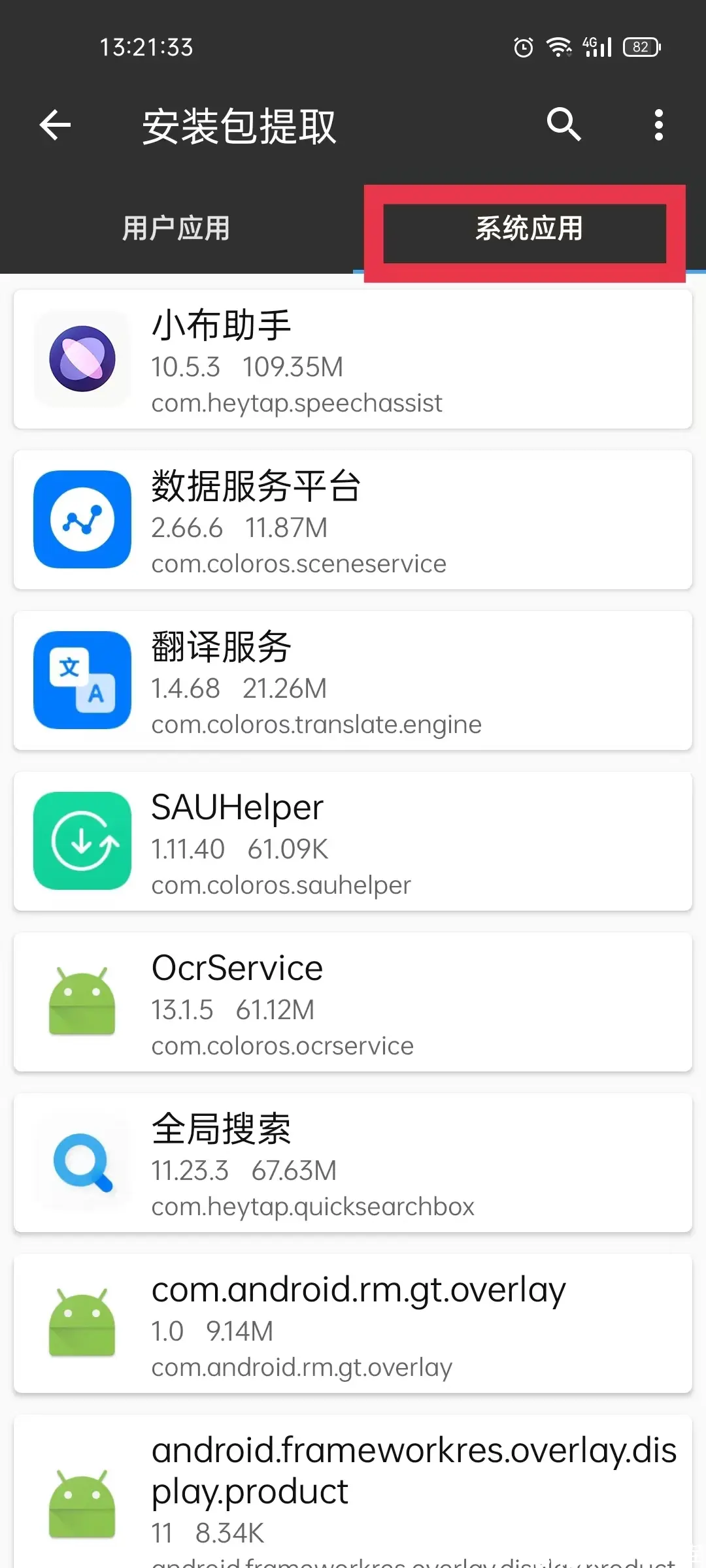The height and width of the screenshot is (1568, 706).
Task: Open com.android.rm.gt.overlay entry
Action: 353,1324
